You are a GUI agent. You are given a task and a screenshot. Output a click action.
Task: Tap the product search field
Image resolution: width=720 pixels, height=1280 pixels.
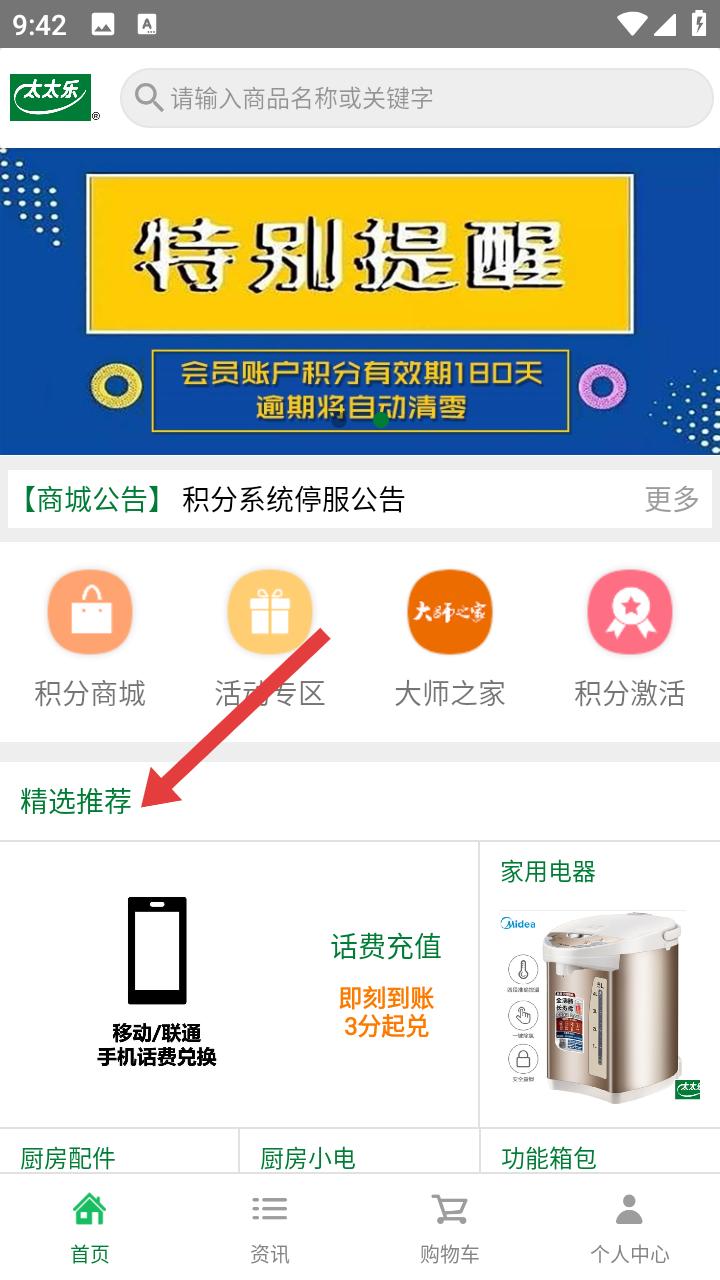417,98
